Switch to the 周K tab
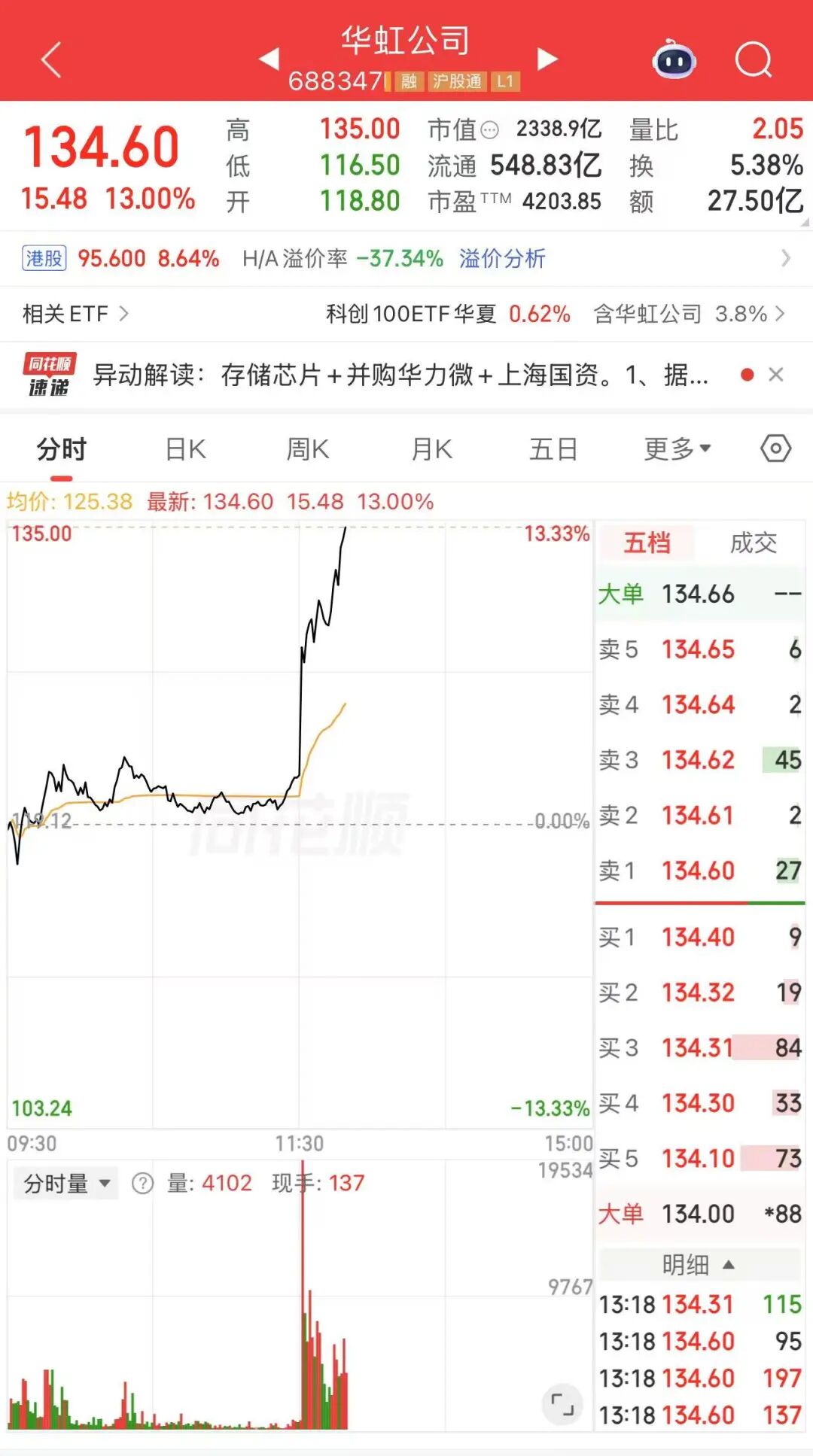 pyautogui.click(x=307, y=450)
